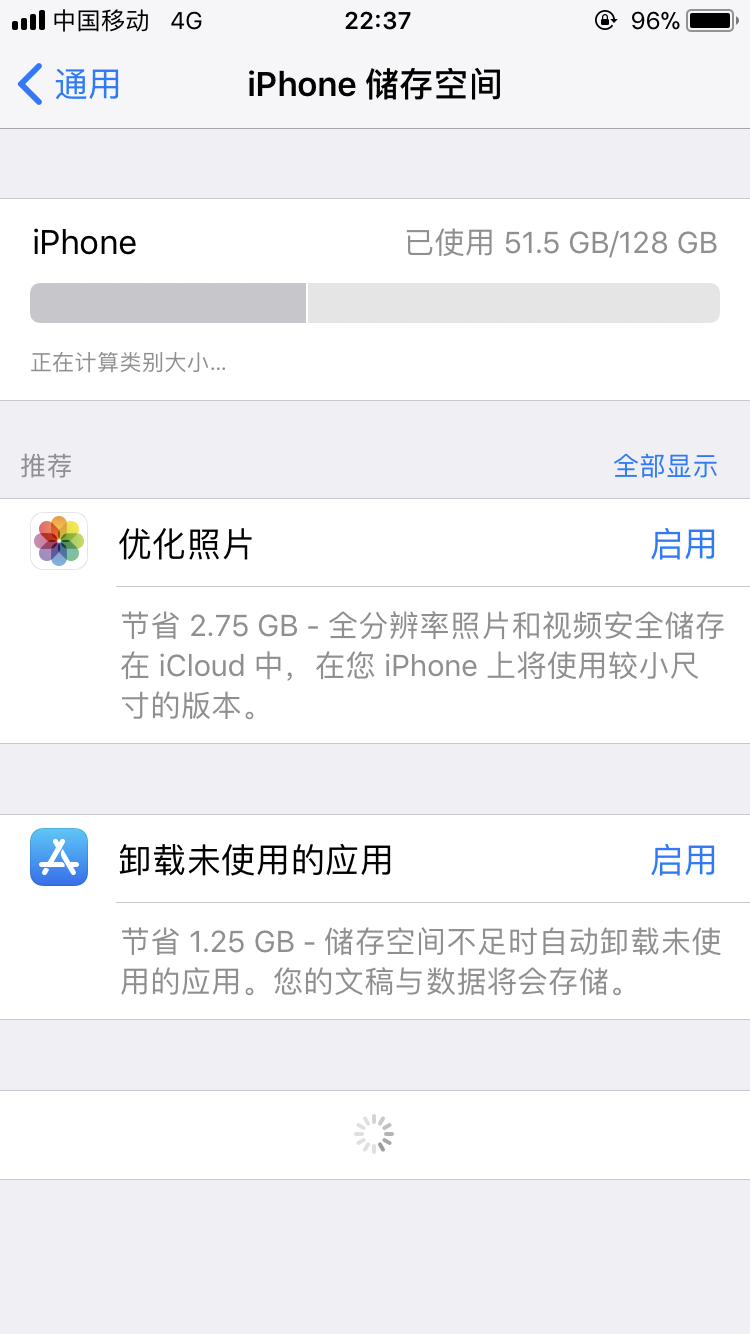Tap the 正在计算类别大小 status text
750x1334 pixels.
(x=128, y=362)
